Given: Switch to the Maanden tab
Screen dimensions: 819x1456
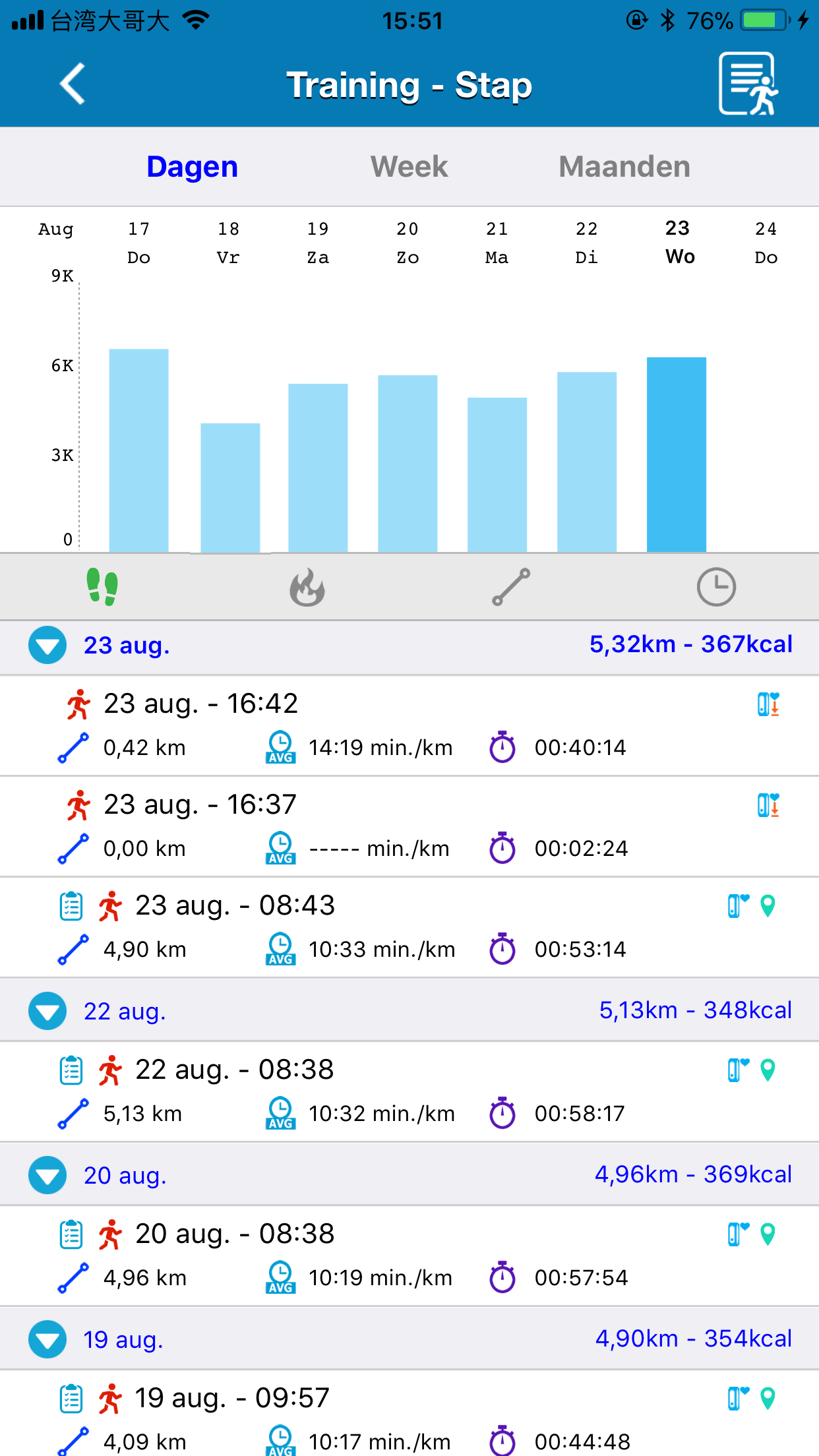Looking at the screenshot, I should [624, 166].
